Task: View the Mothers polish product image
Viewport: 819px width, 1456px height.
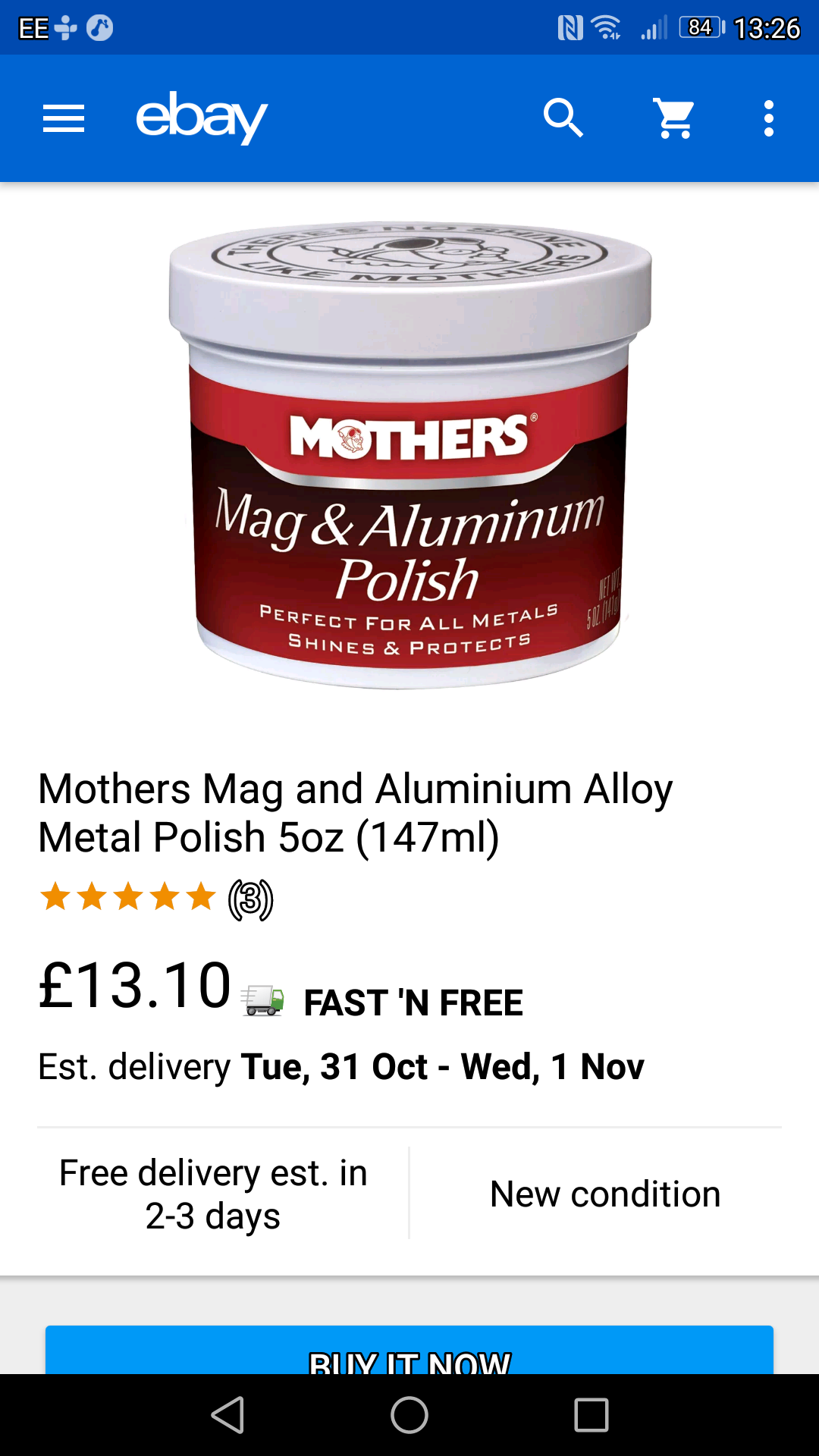Action: pyautogui.click(x=409, y=455)
